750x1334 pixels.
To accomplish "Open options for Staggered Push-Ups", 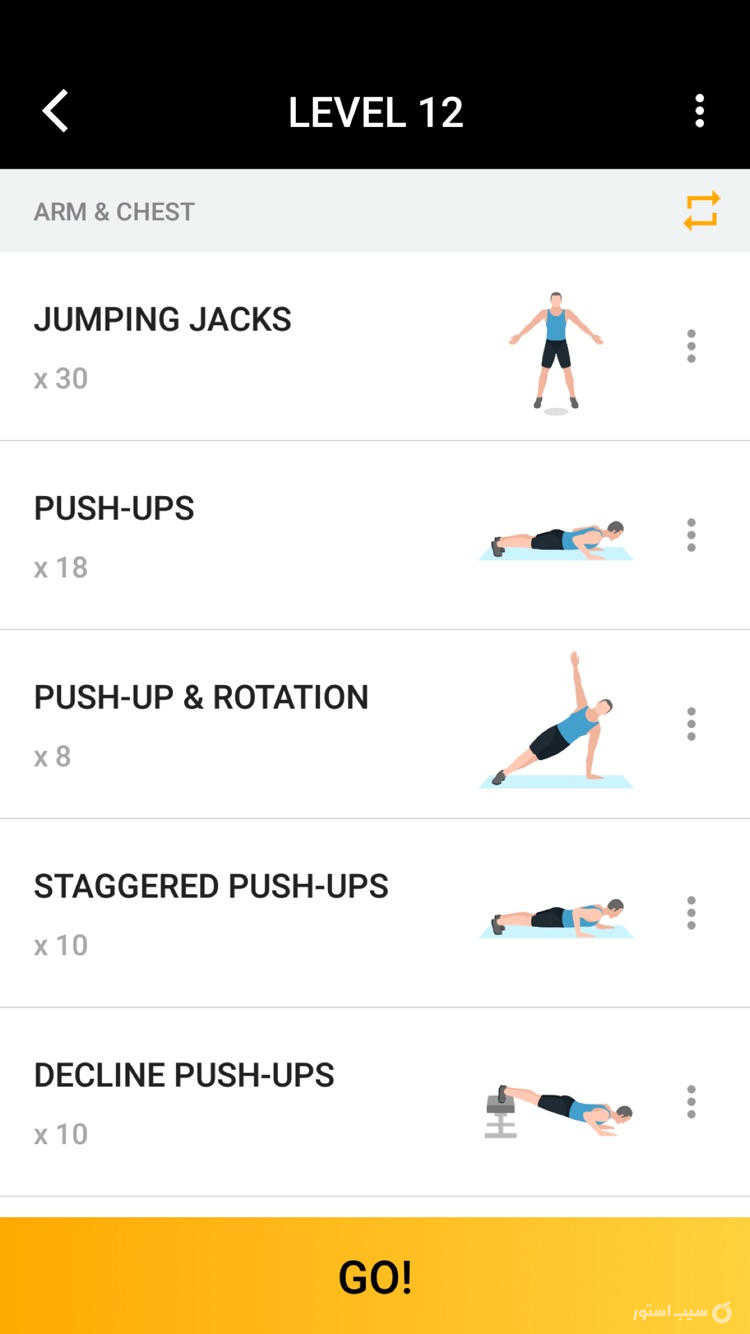I will tap(691, 912).
